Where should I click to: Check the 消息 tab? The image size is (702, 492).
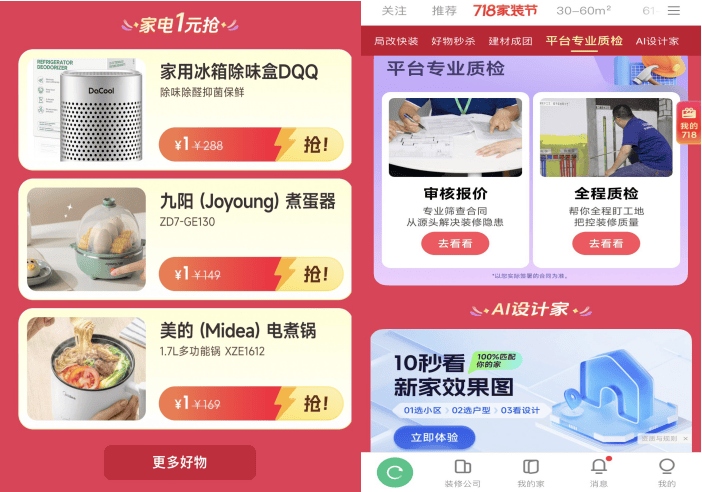point(598,472)
